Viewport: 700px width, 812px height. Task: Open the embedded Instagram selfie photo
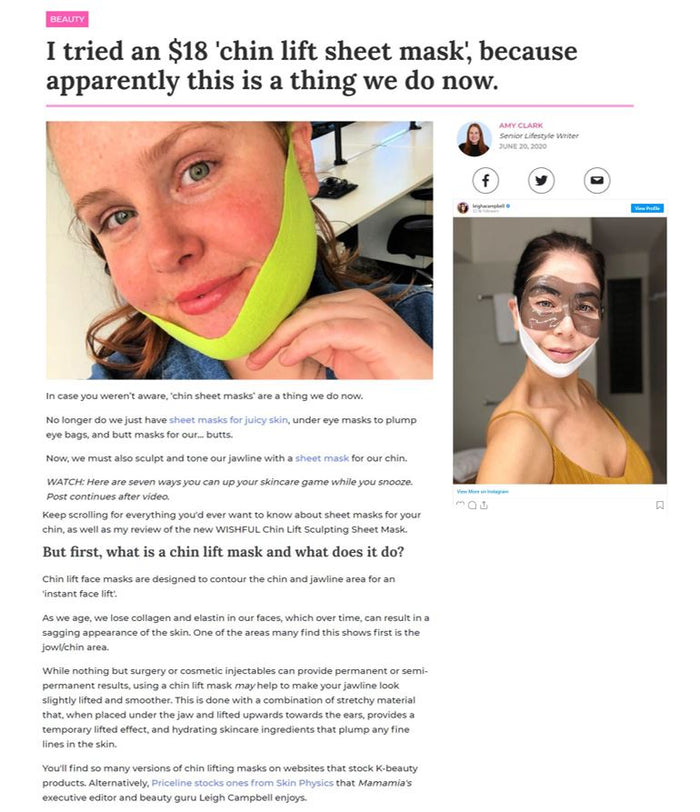pyautogui.click(x=559, y=350)
